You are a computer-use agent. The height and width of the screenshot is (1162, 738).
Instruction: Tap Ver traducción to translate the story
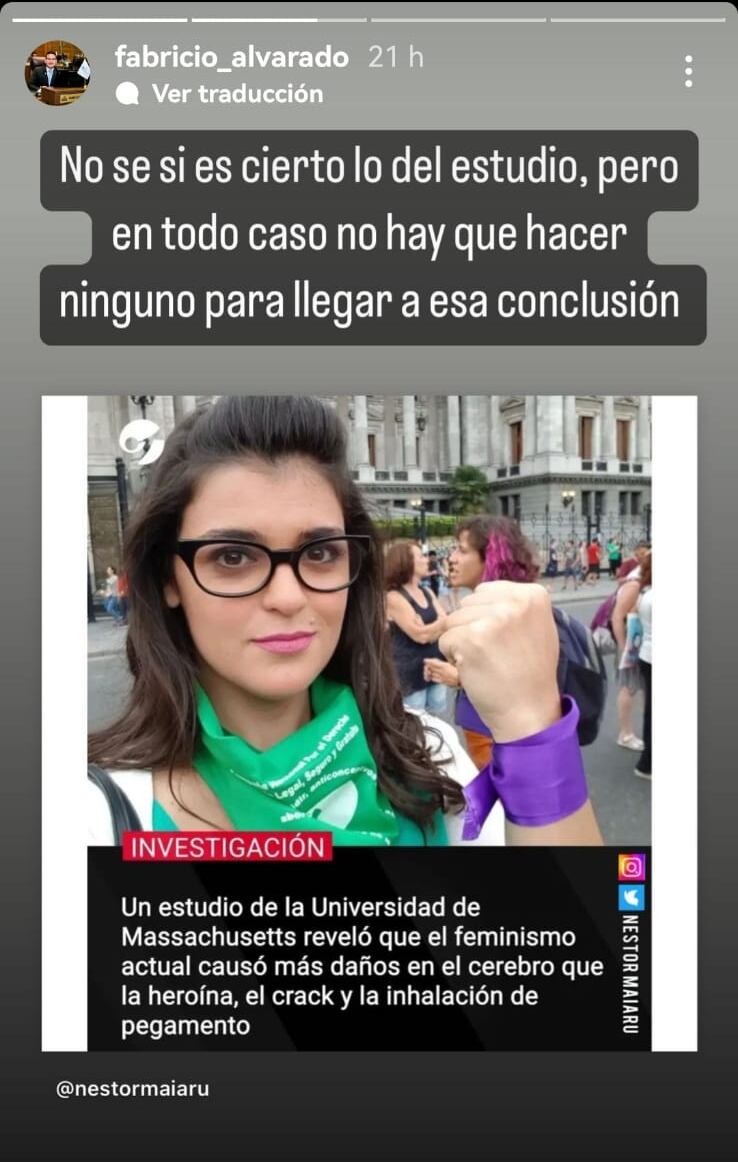(236, 94)
